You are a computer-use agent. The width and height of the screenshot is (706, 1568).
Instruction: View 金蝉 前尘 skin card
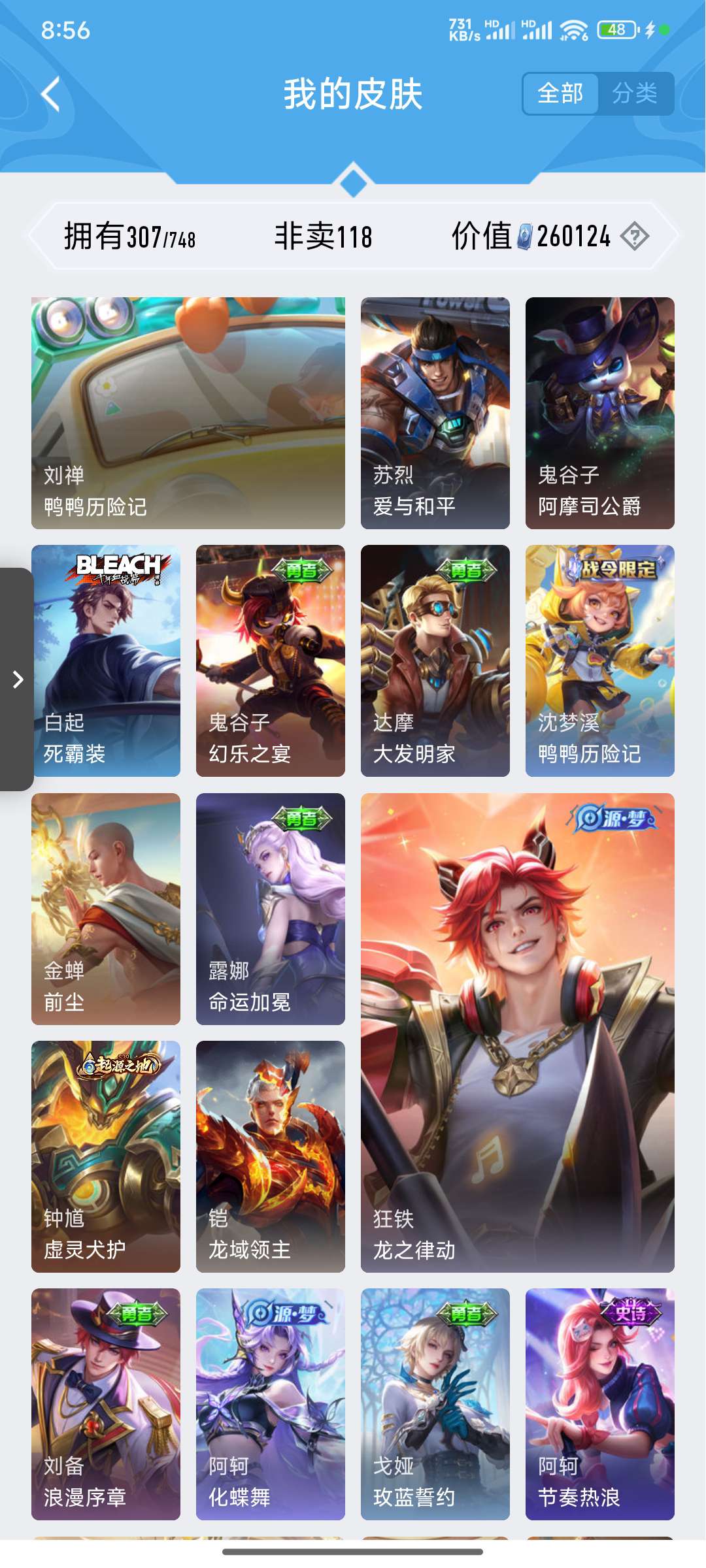[x=106, y=908]
